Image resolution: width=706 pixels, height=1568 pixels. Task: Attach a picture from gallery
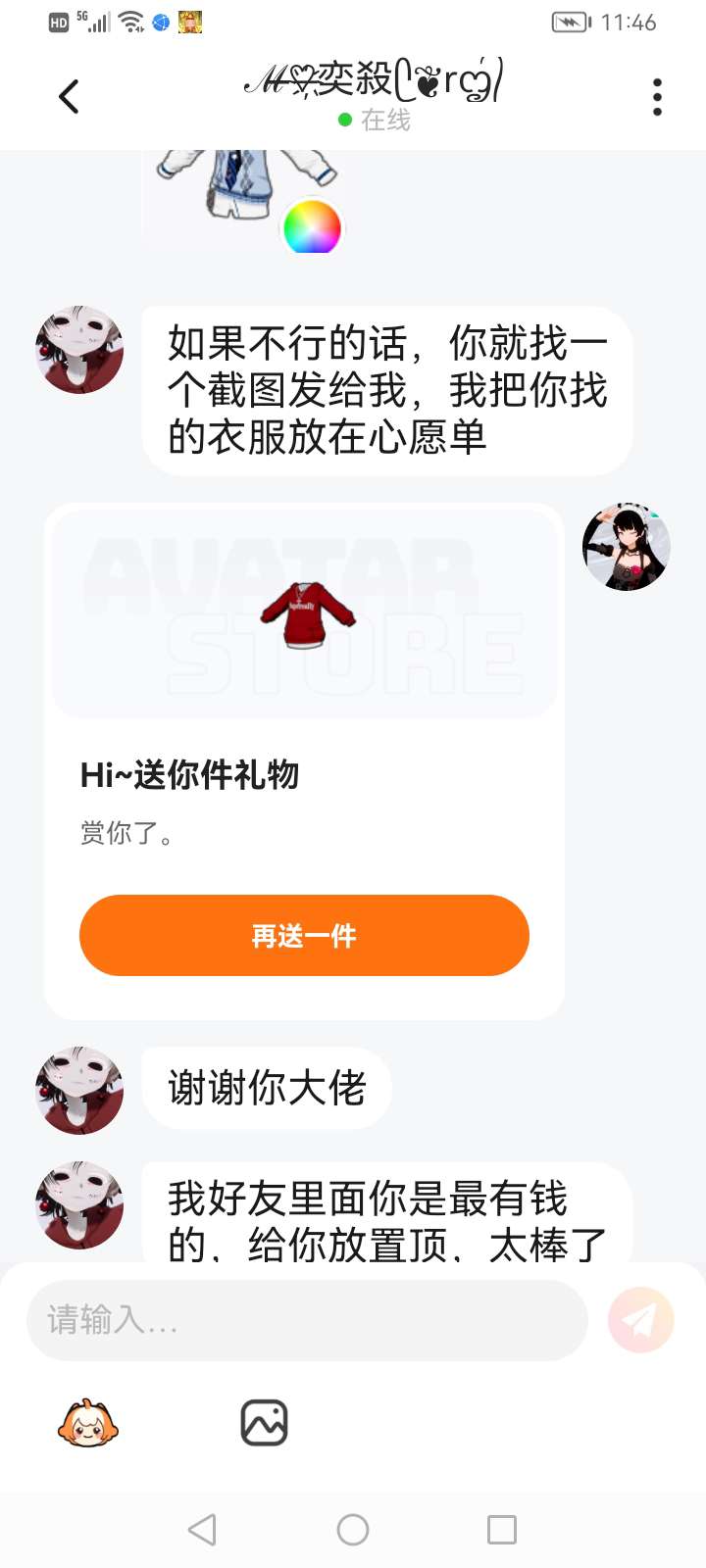coord(264,1423)
